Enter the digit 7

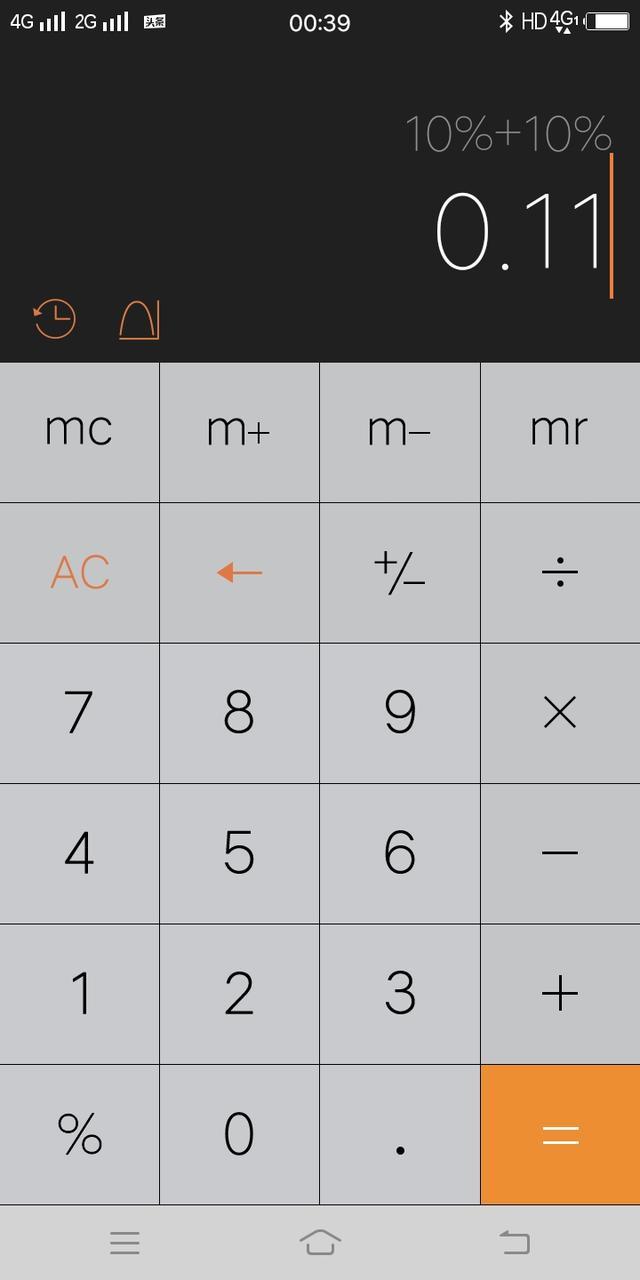coord(79,713)
